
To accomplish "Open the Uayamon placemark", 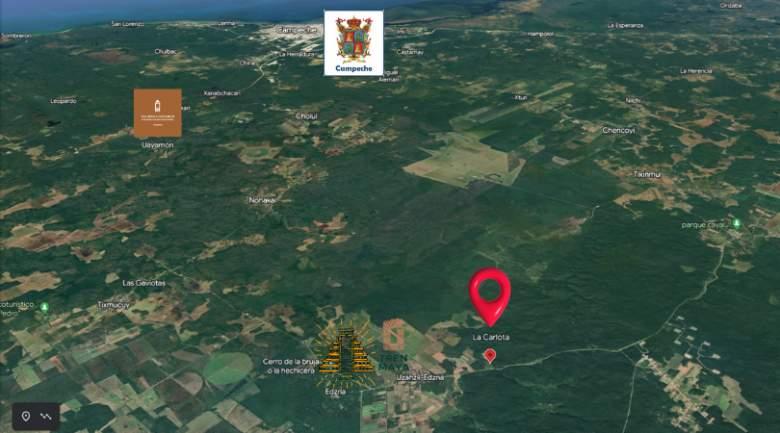I will pyautogui.click(x=157, y=113).
